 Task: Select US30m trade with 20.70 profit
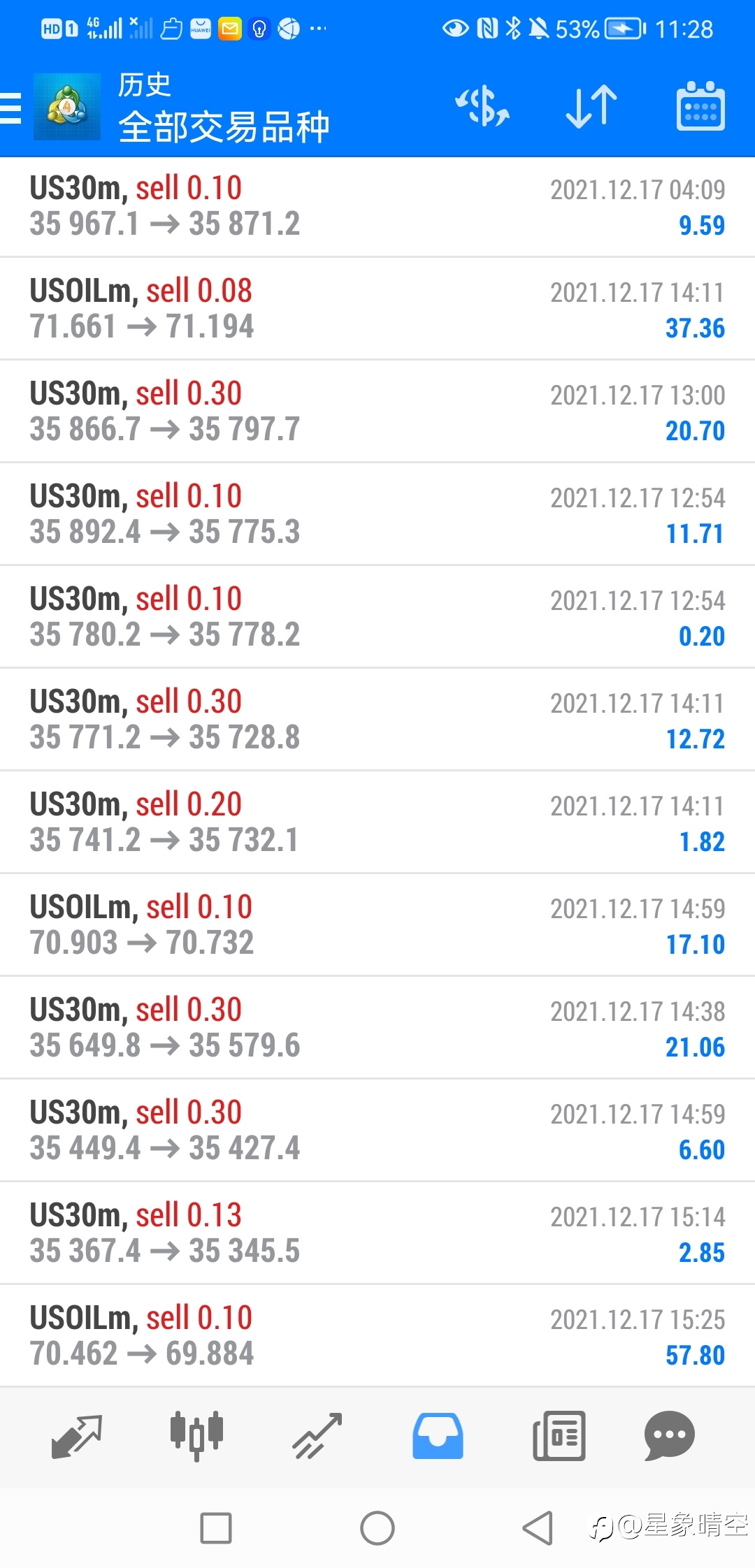[377, 412]
